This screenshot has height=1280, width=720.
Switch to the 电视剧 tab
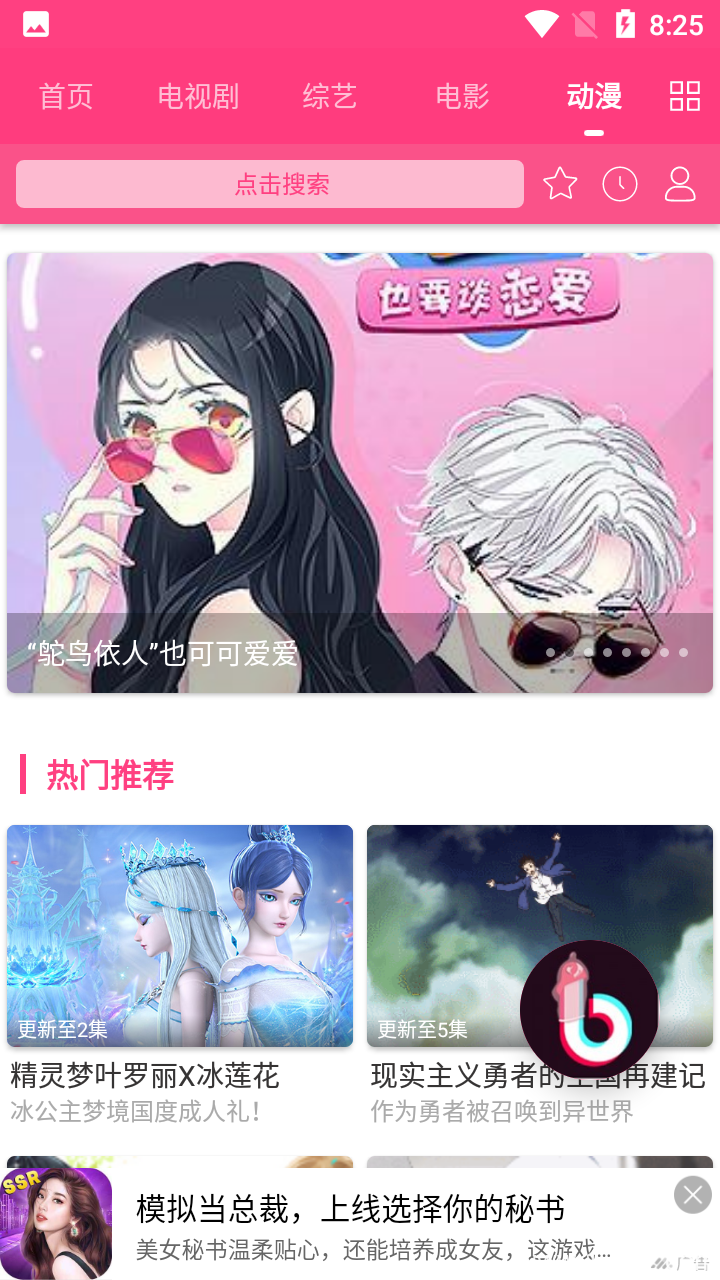198,97
